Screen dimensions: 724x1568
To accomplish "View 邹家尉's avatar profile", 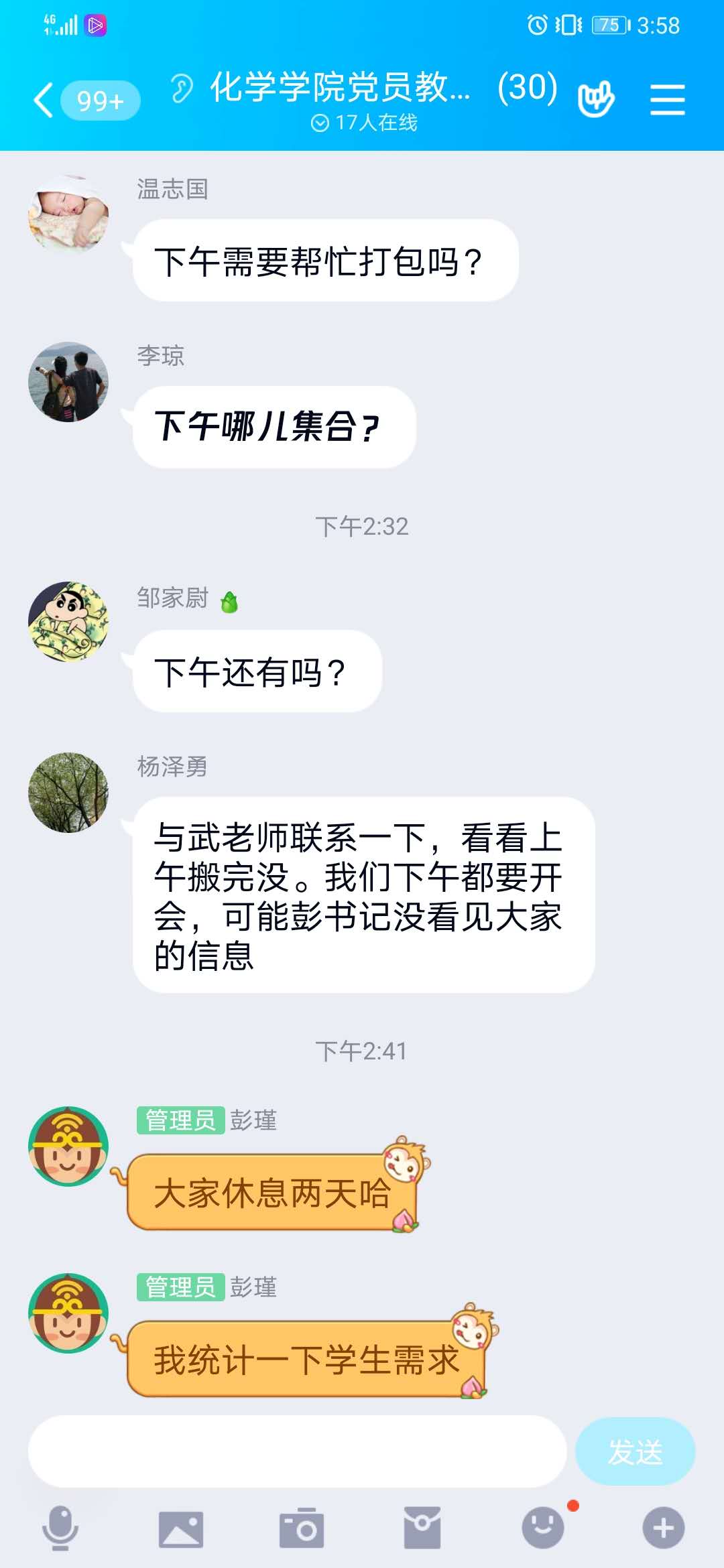I will (68, 621).
